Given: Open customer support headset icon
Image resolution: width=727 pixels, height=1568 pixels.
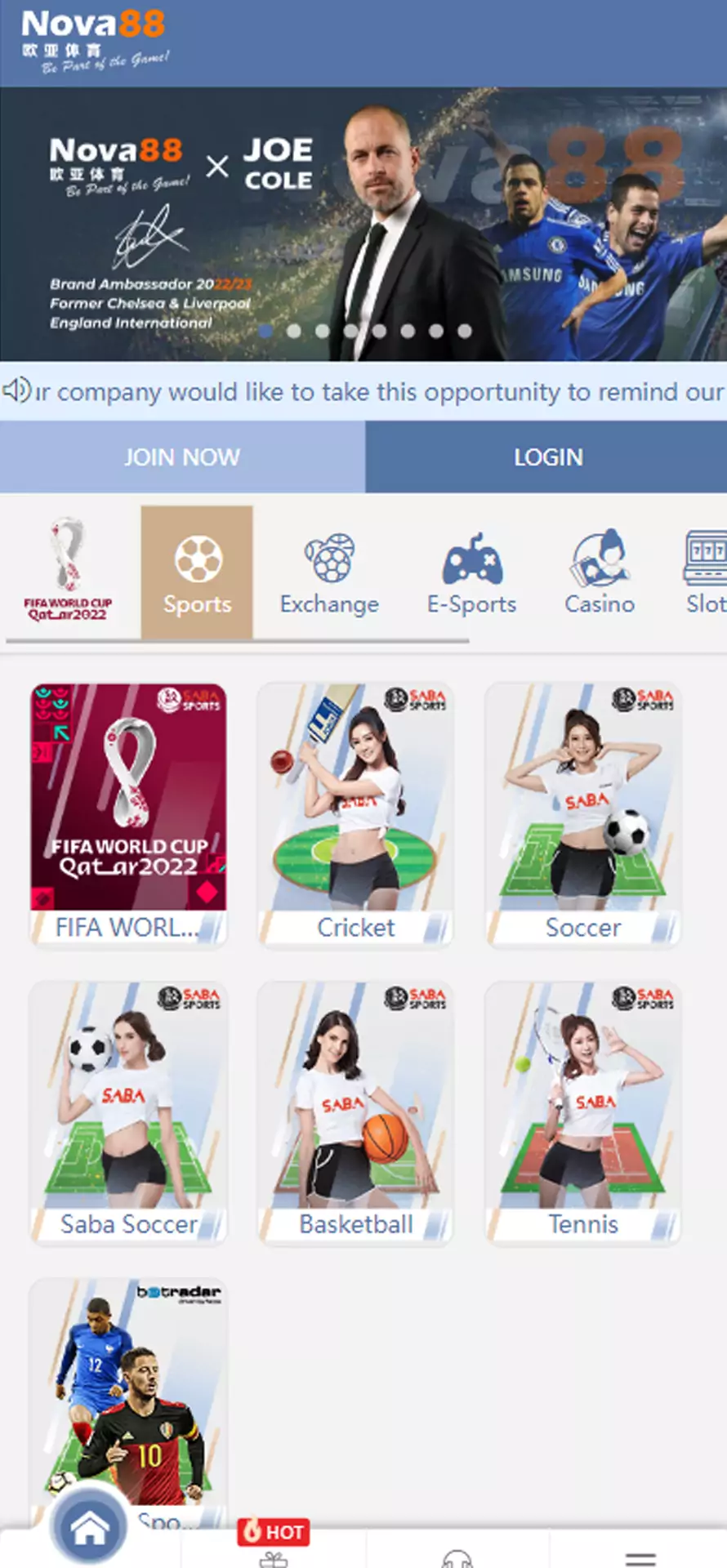Looking at the screenshot, I should click(x=457, y=1556).
